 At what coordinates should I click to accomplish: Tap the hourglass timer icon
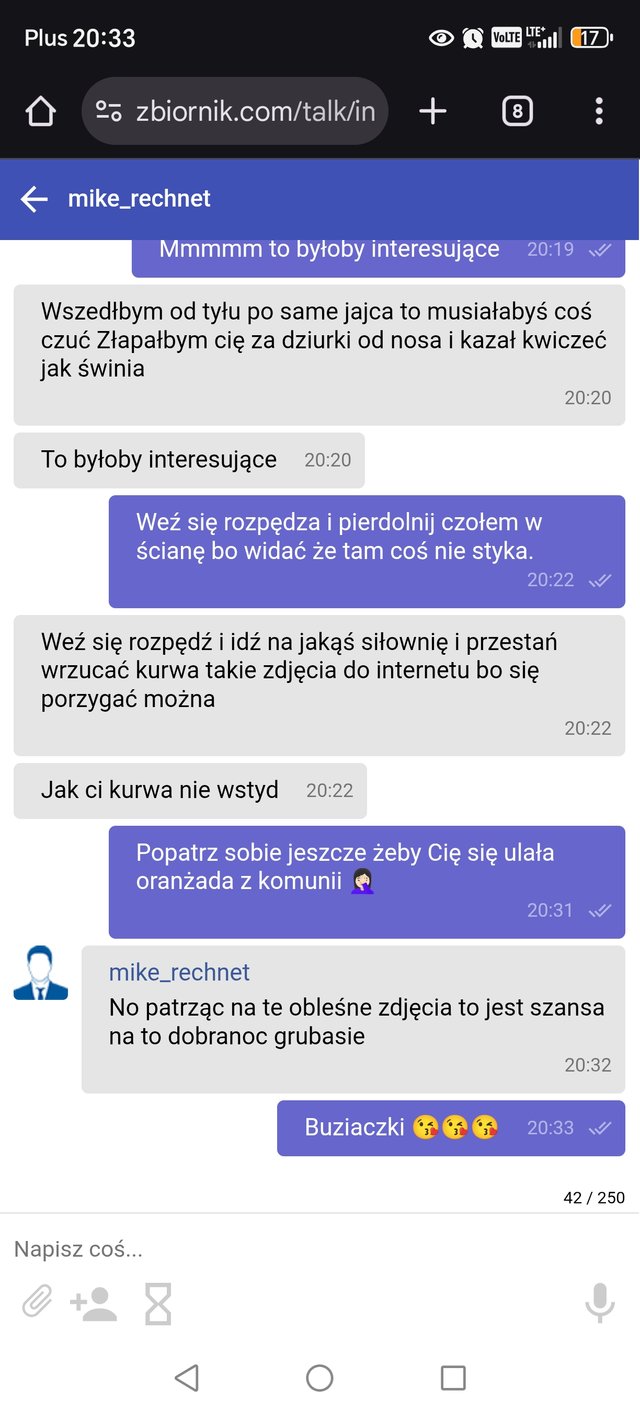pyautogui.click(x=158, y=1303)
